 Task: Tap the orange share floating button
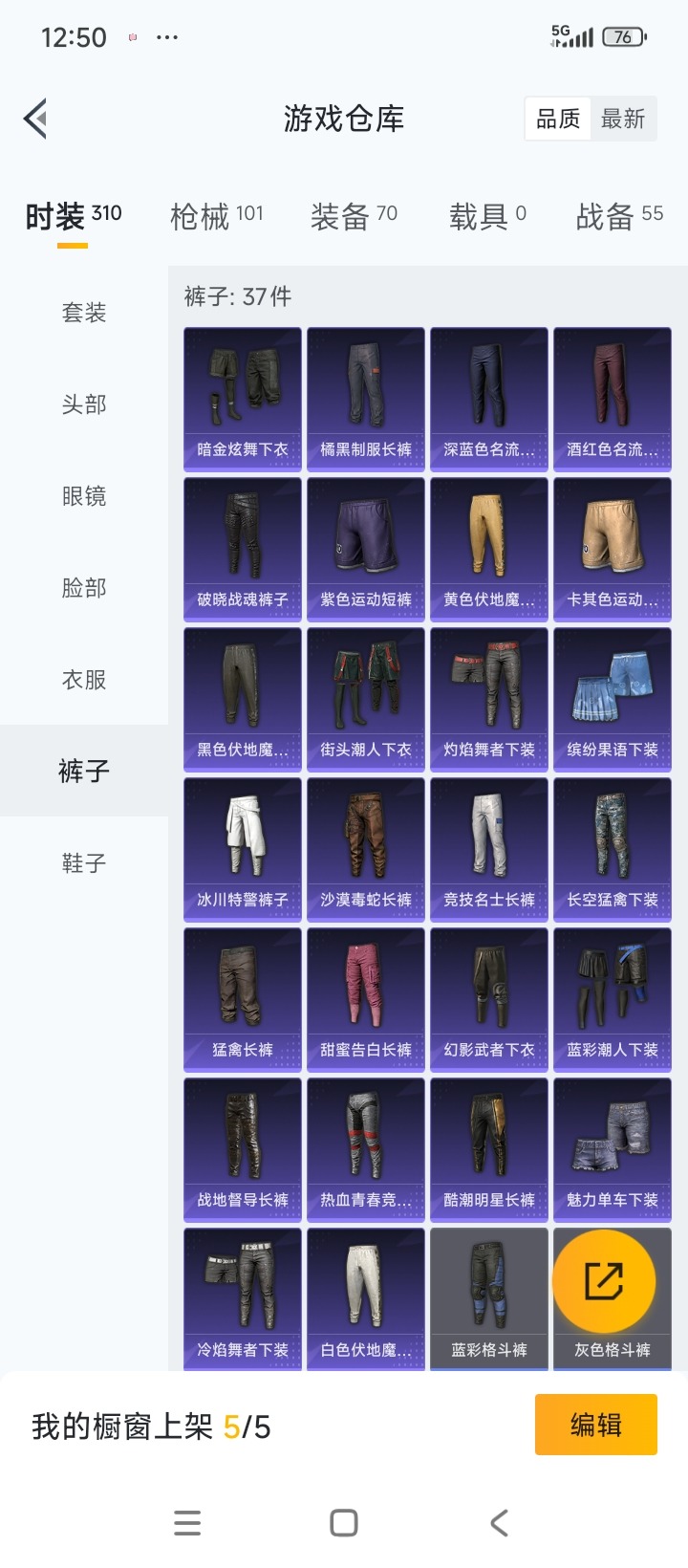coord(604,1281)
